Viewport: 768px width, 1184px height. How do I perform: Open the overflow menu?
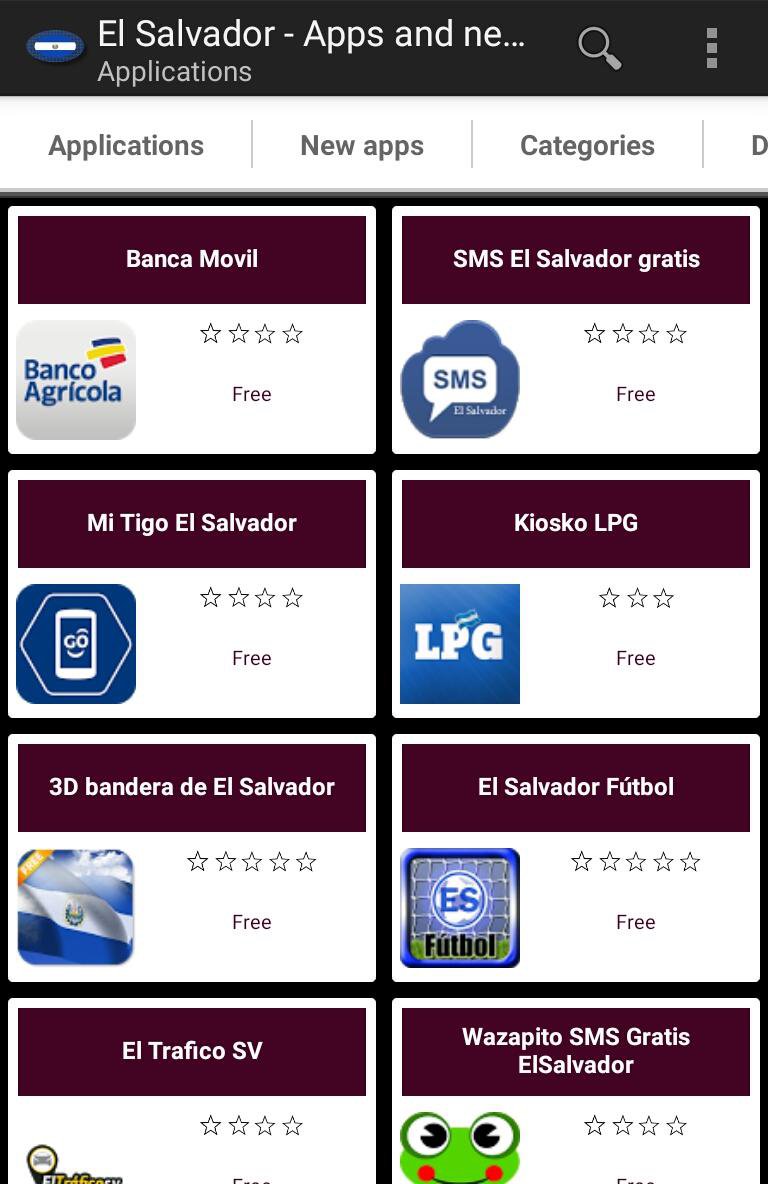(x=711, y=47)
